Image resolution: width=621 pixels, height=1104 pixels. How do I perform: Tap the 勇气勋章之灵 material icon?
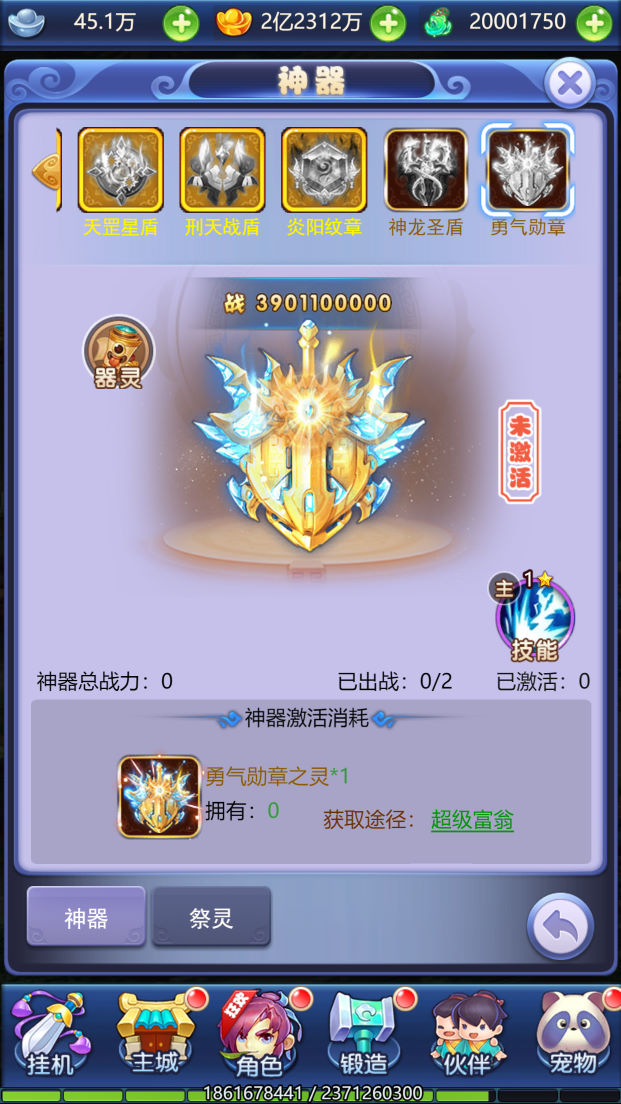[x=159, y=796]
